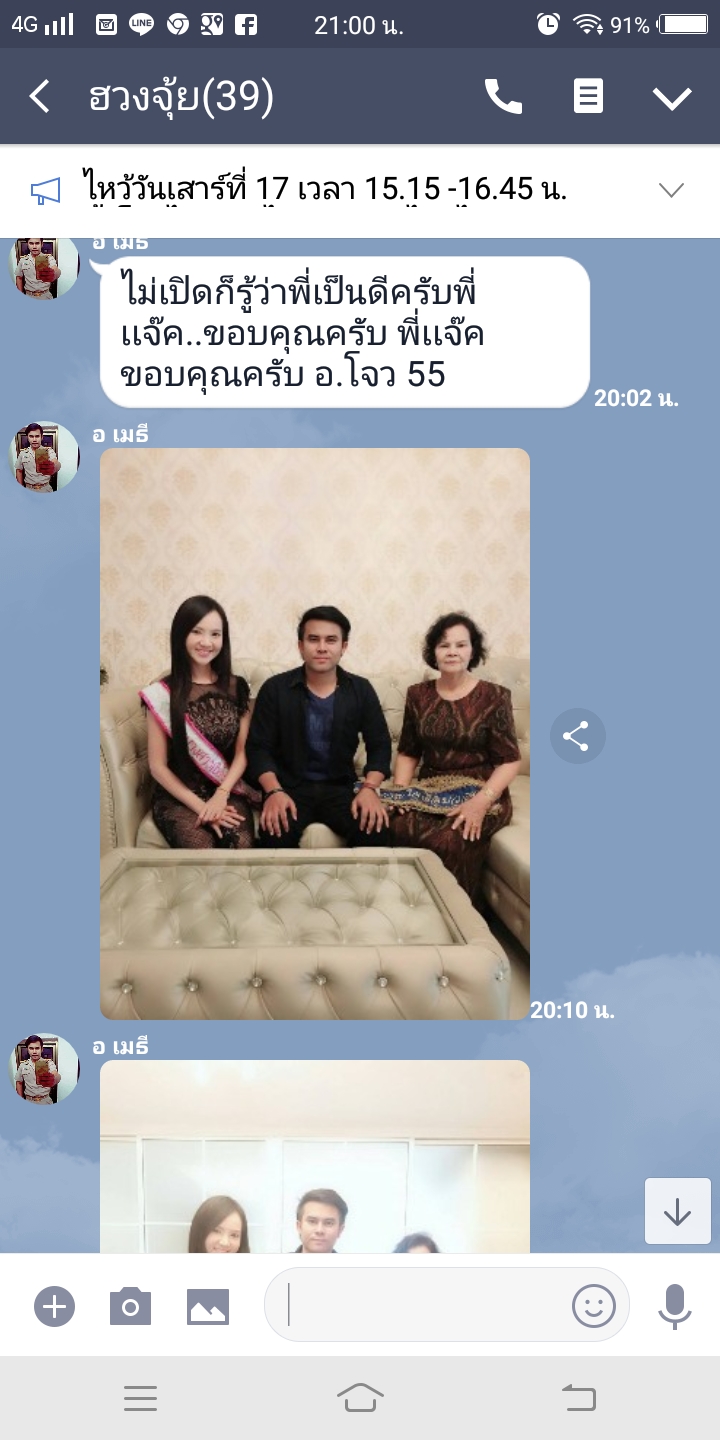
Task: Open the camera to take a photo
Action: point(130,1306)
